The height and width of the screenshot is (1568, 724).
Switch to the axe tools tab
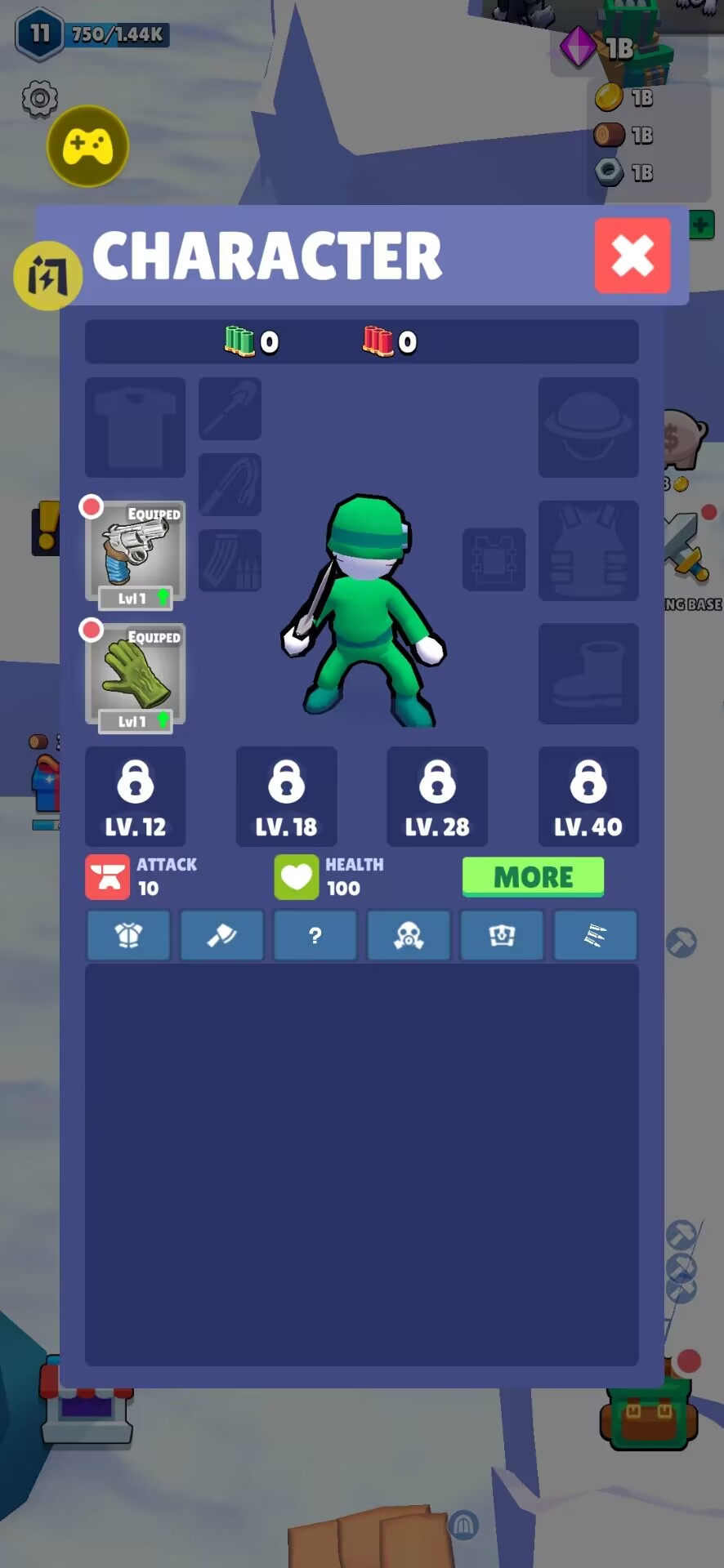tap(221, 935)
